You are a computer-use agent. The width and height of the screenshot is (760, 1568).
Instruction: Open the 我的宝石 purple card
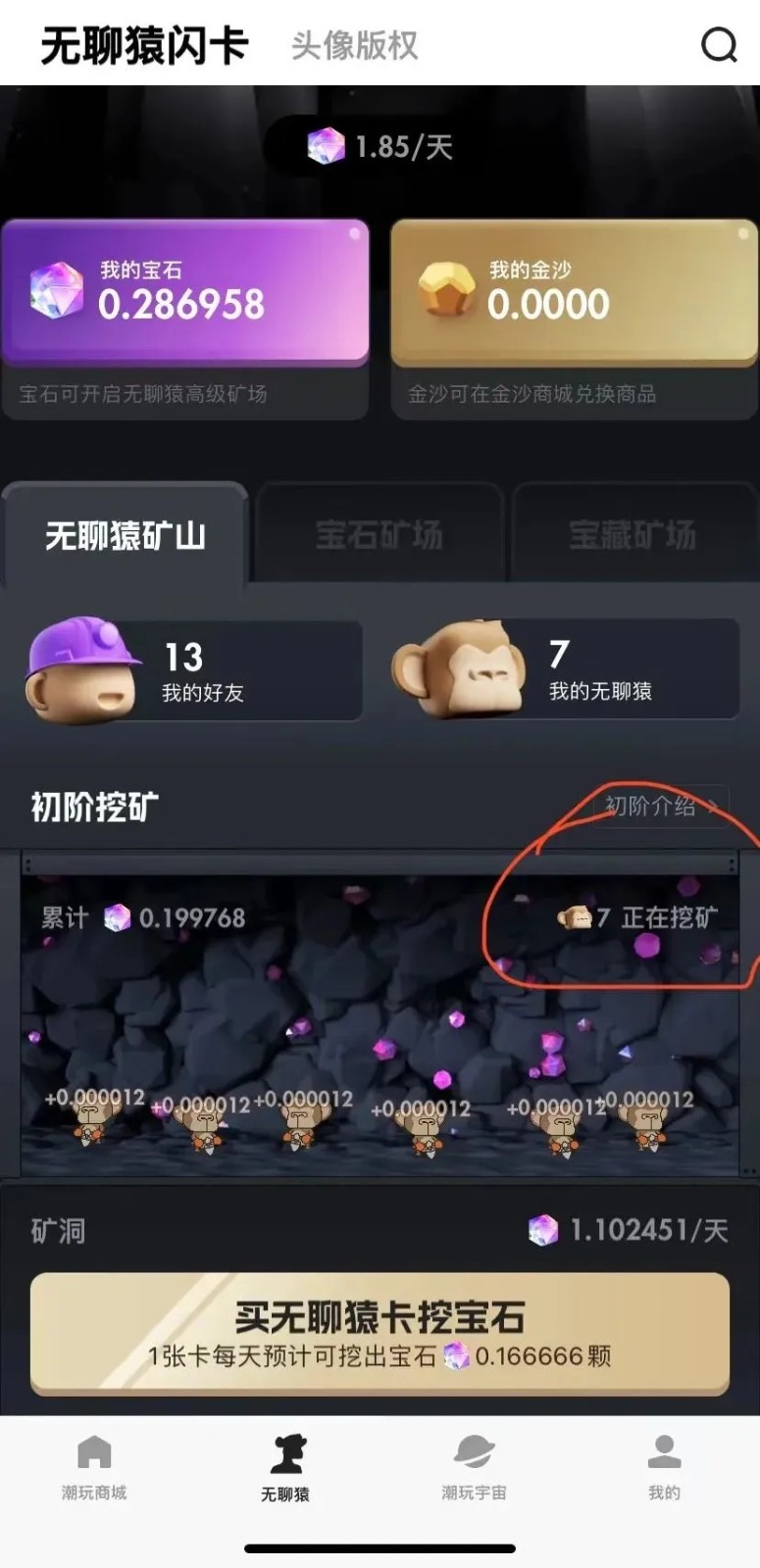[x=185, y=291]
